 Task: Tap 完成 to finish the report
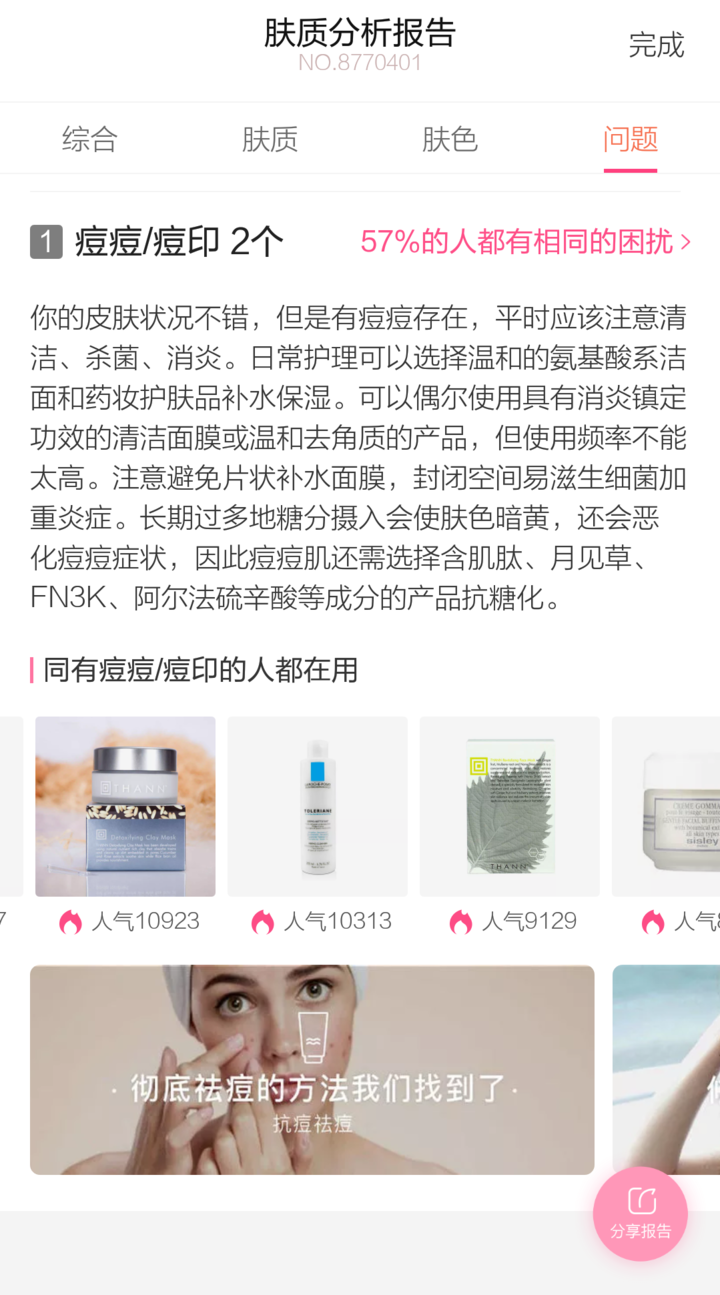[656, 45]
